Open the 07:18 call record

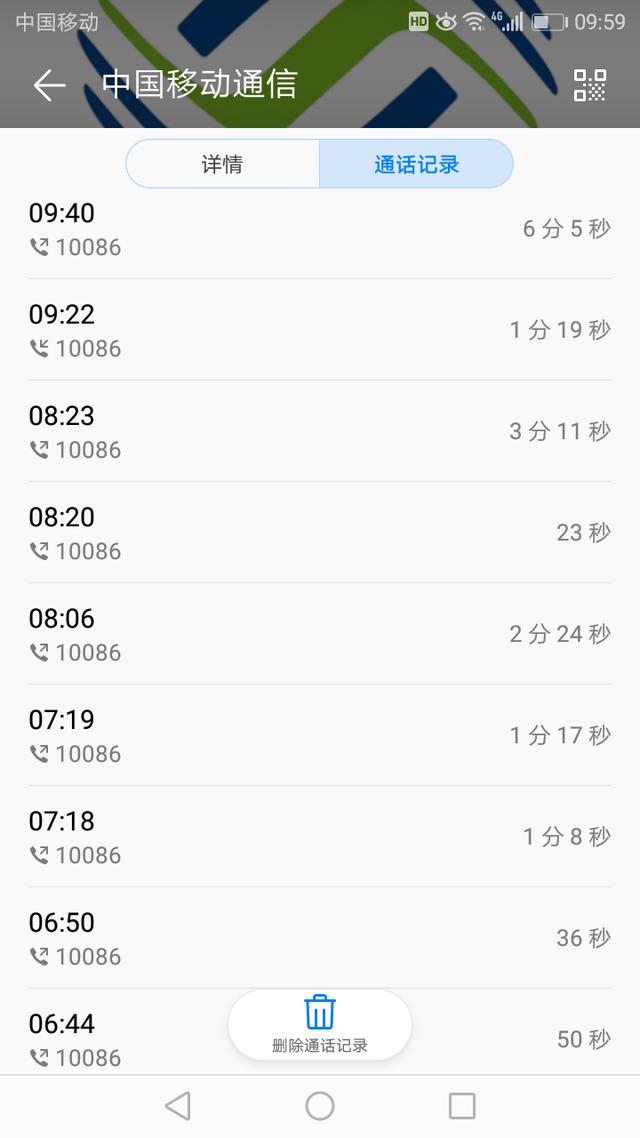click(320, 836)
